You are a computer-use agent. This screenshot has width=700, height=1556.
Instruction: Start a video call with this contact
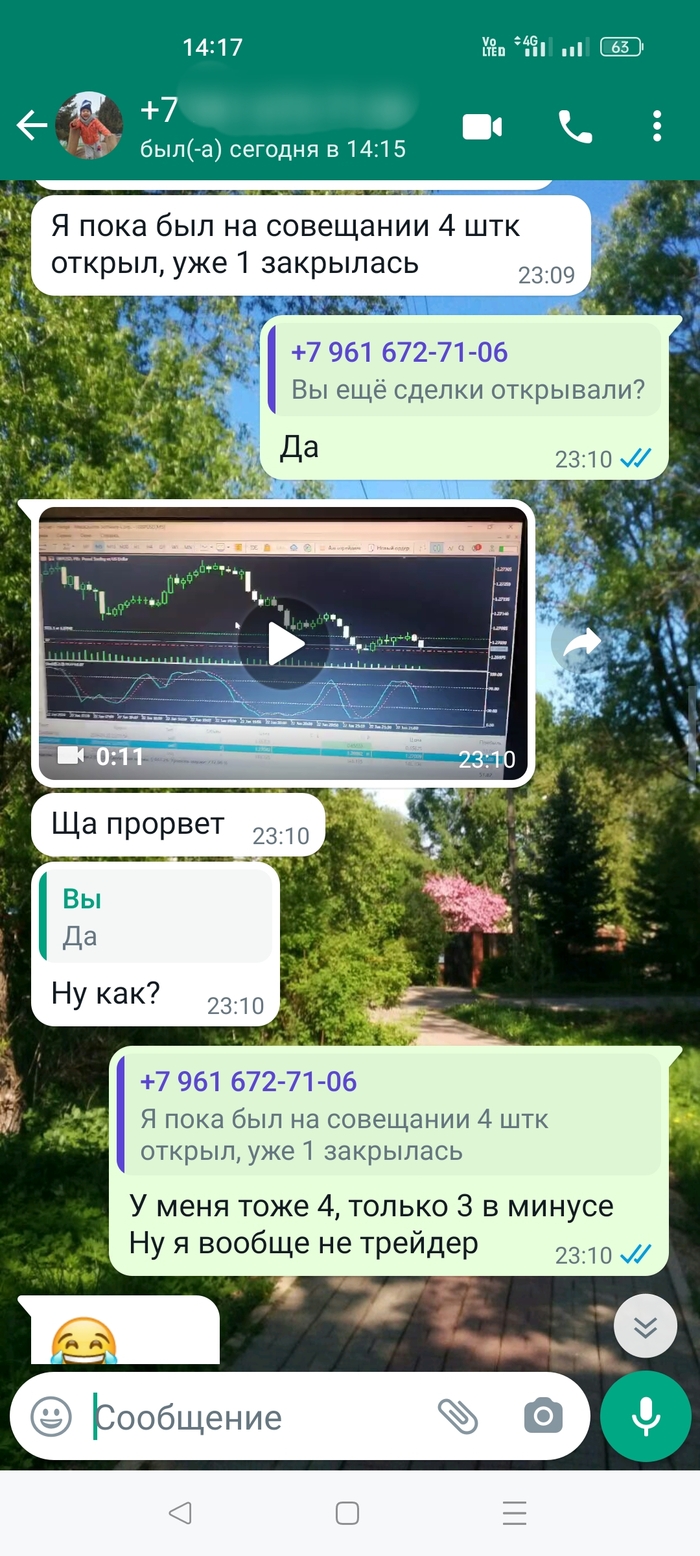point(482,127)
